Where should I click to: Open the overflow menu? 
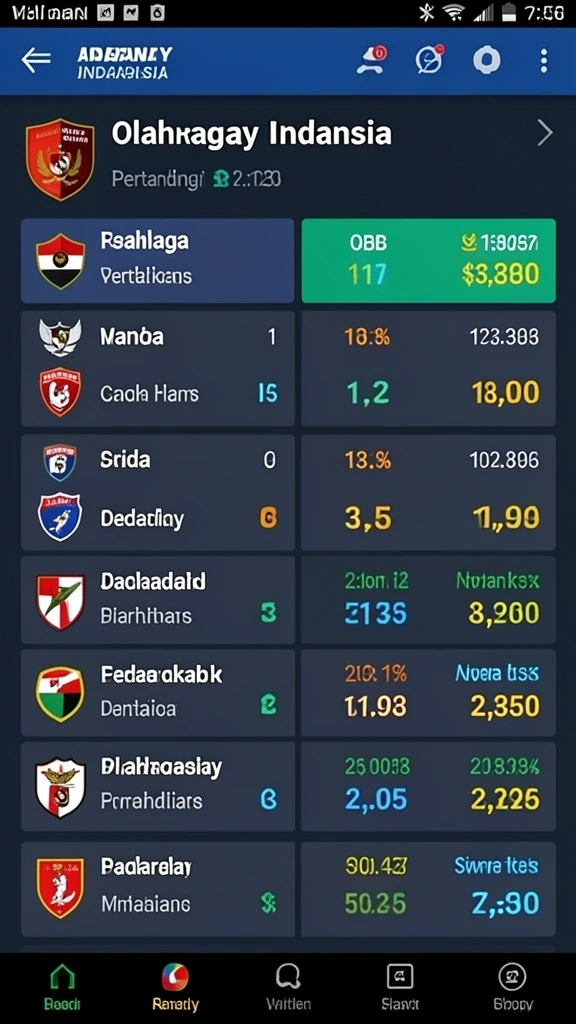pos(543,61)
